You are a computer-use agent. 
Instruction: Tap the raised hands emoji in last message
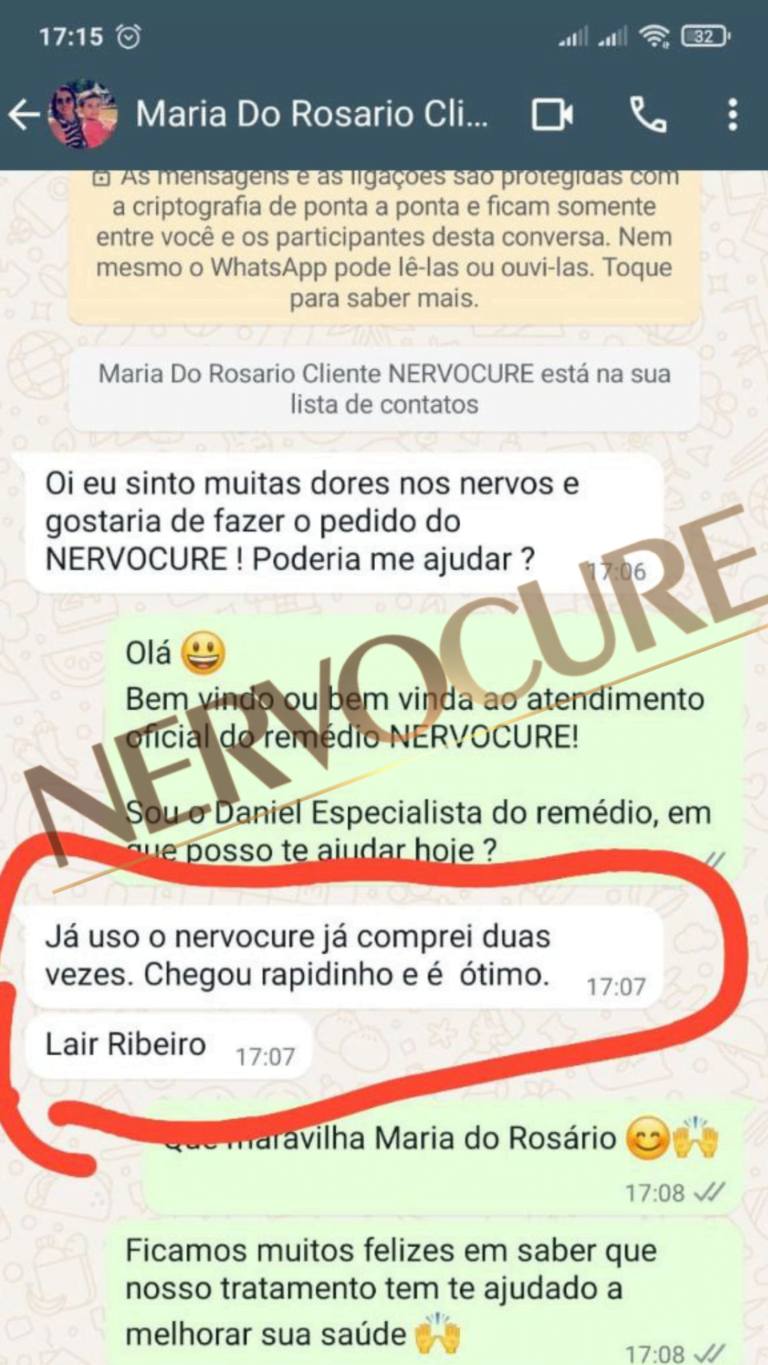pyautogui.click(x=437, y=1334)
